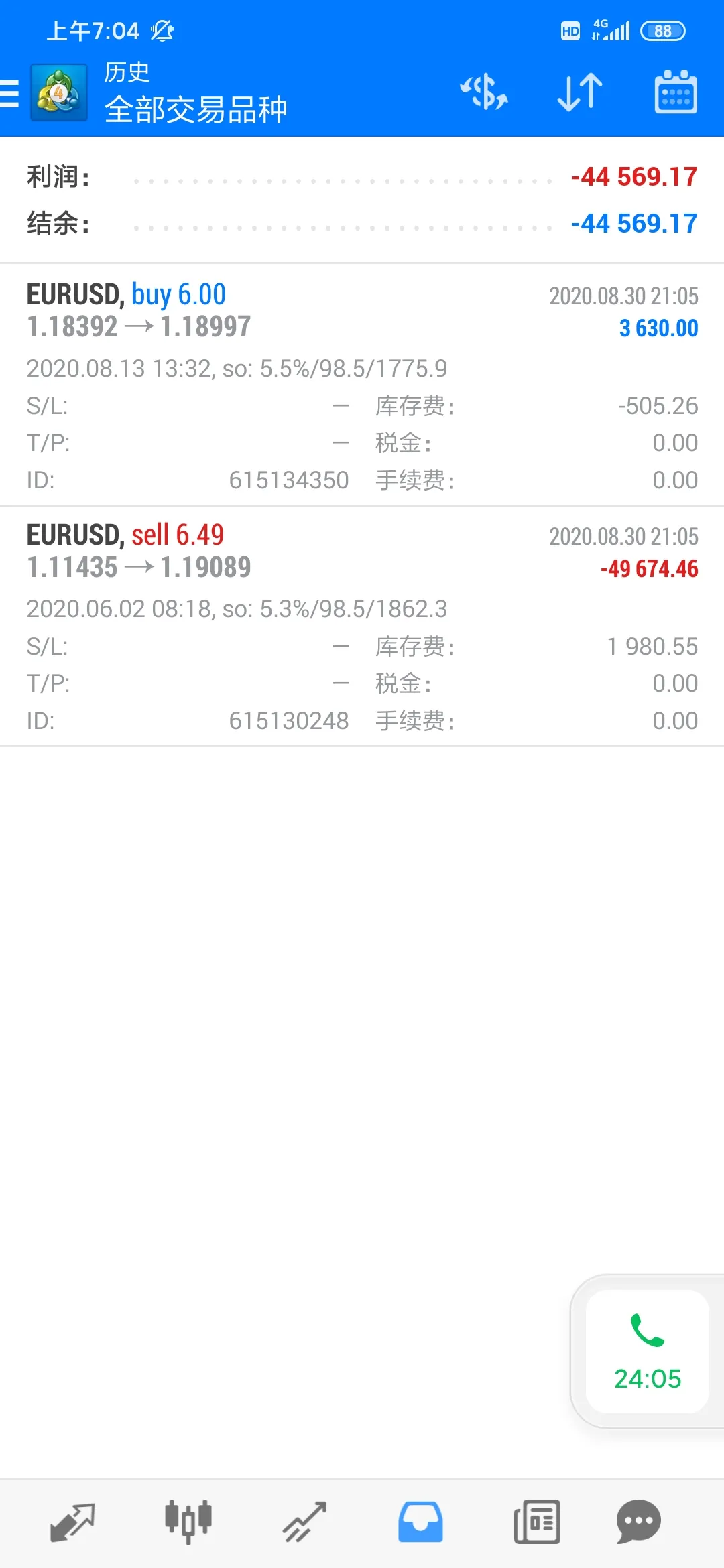The width and height of the screenshot is (724, 1568).
Task: Switch to the News tab
Action: pyautogui.click(x=536, y=1522)
